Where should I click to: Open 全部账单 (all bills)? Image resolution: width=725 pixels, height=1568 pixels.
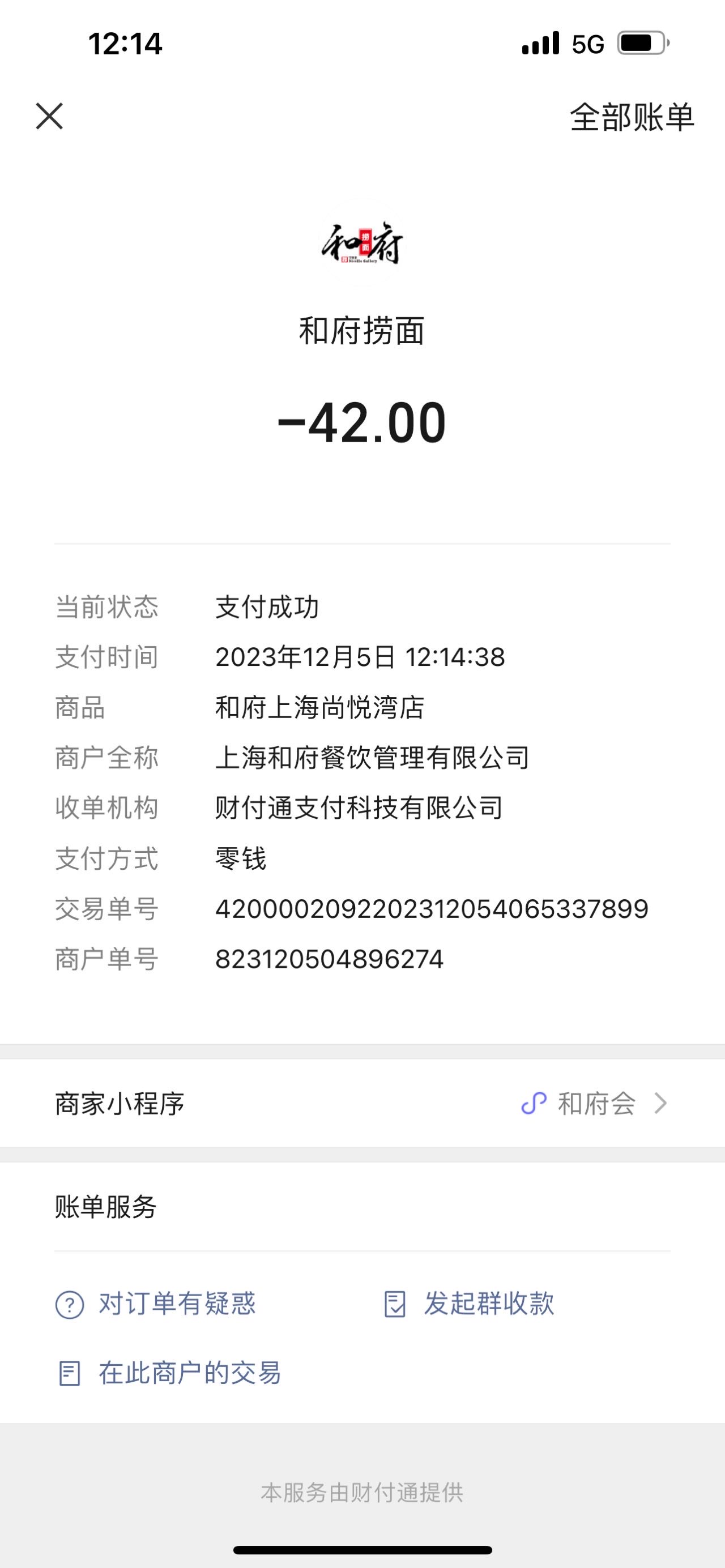point(632,117)
